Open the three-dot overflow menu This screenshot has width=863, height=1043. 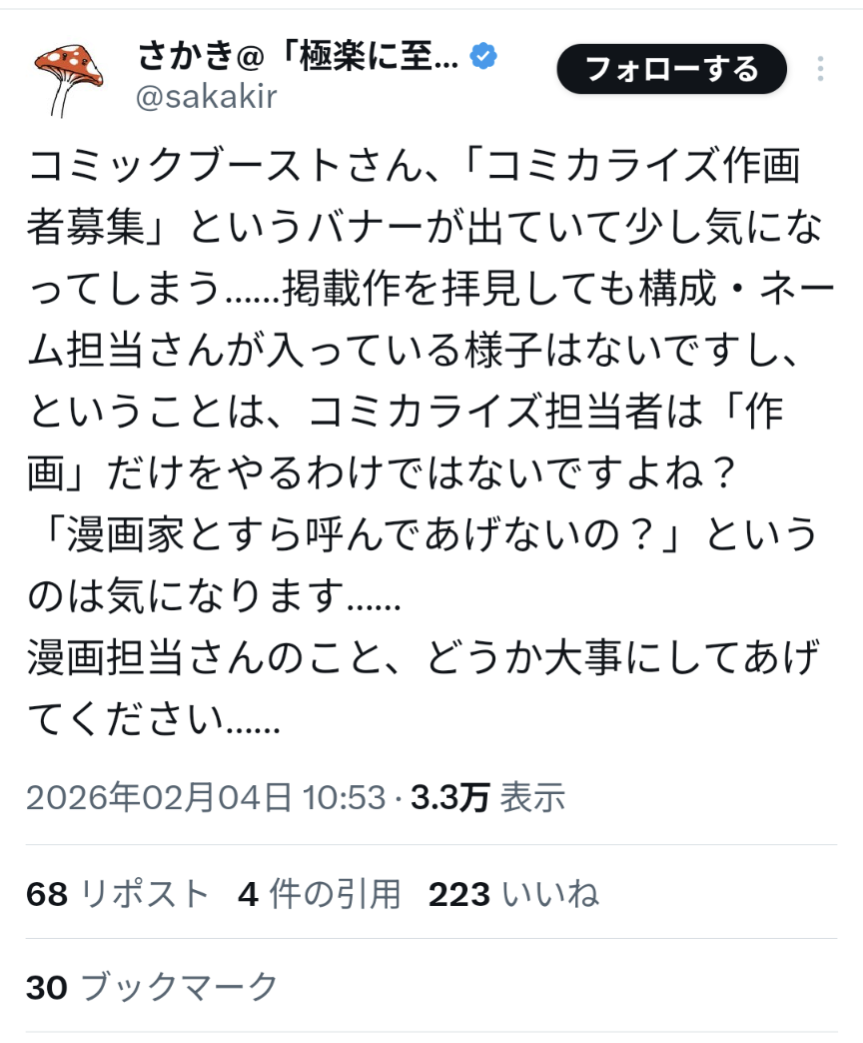coord(820,69)
